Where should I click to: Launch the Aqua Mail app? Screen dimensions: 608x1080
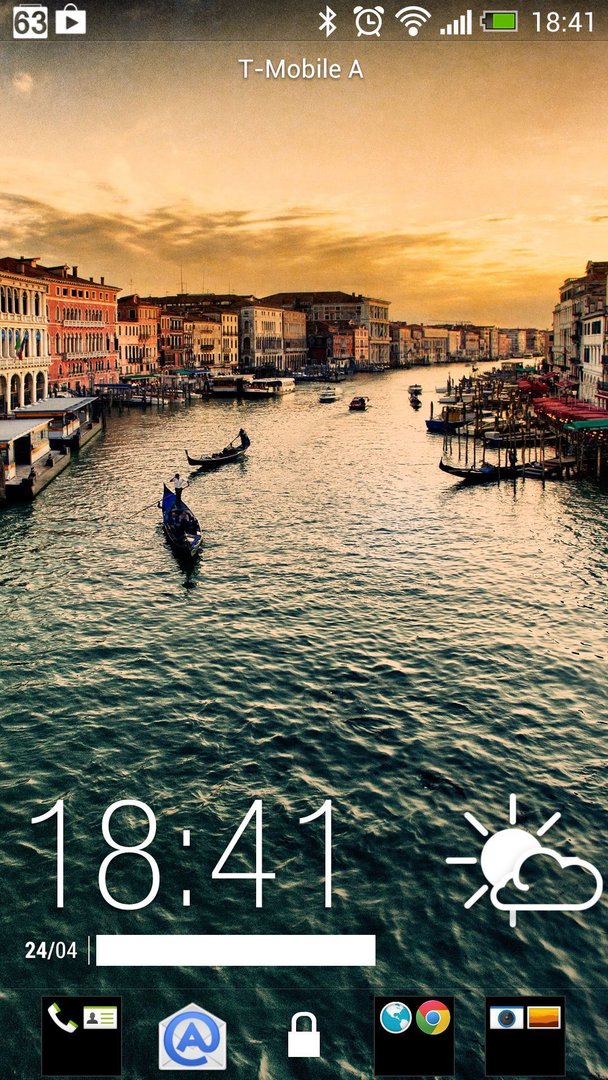[x=193, y=1036]
